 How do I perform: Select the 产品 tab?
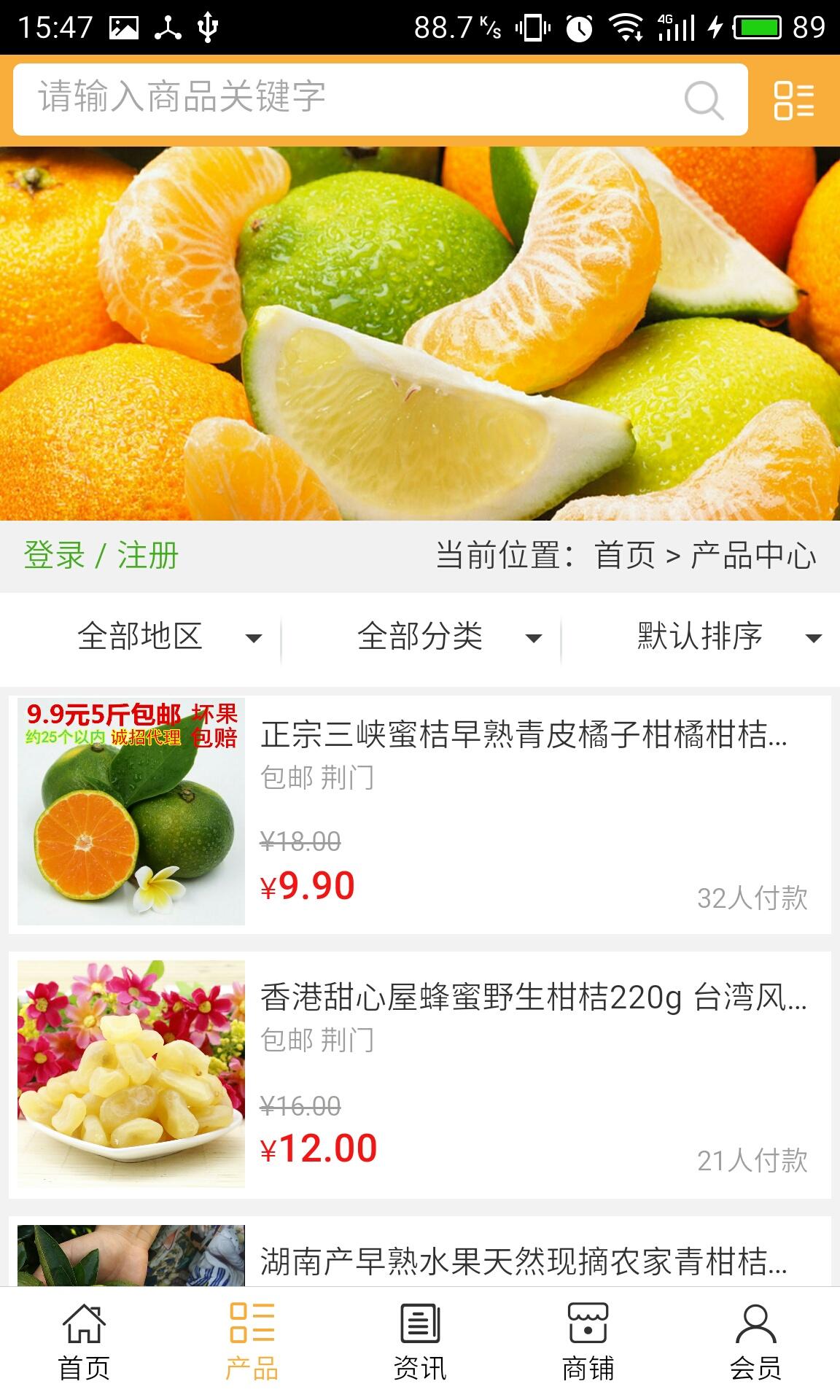point(252,1343)
